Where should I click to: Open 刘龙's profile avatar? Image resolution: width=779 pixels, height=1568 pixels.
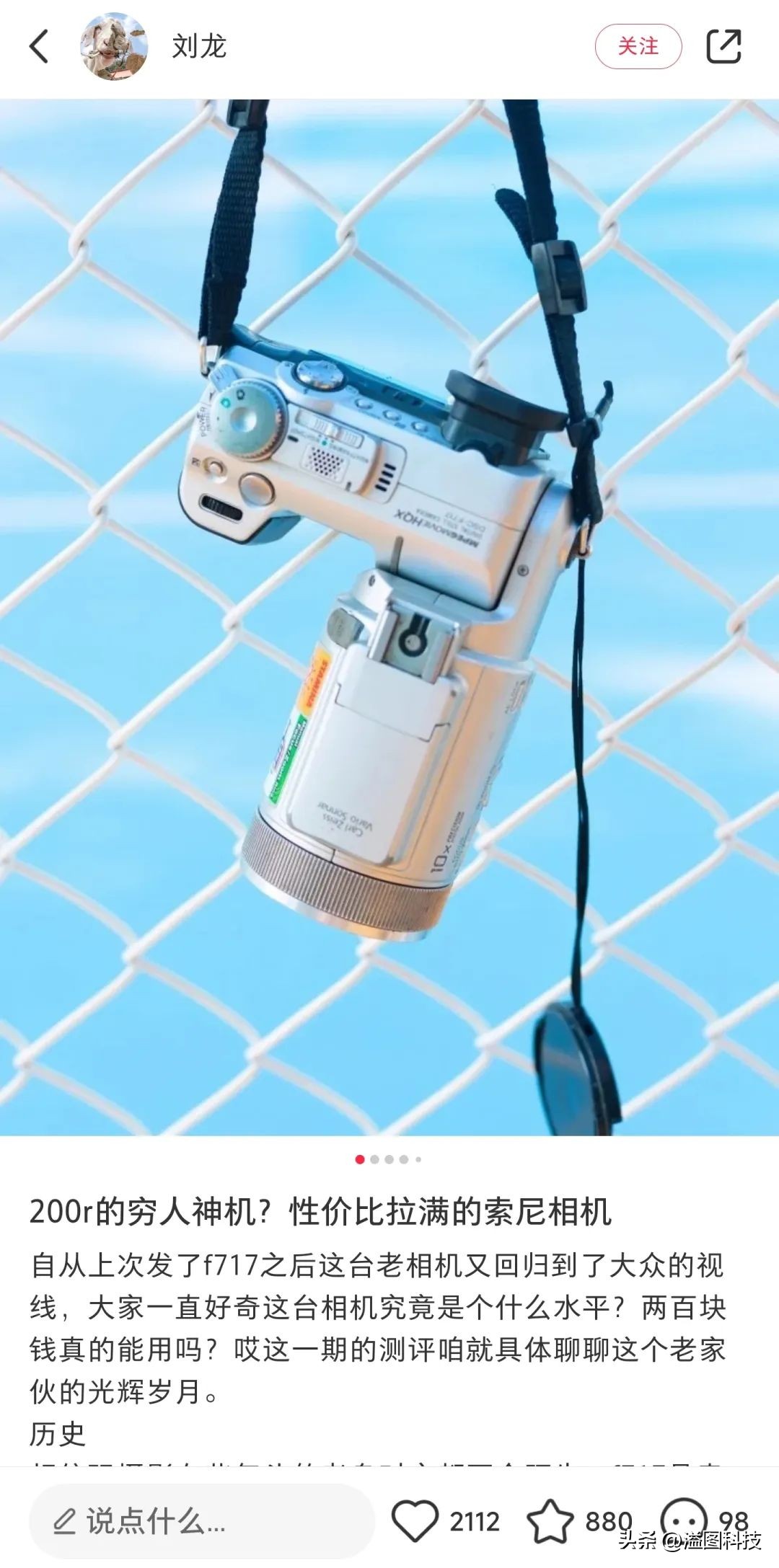[114, 47]
